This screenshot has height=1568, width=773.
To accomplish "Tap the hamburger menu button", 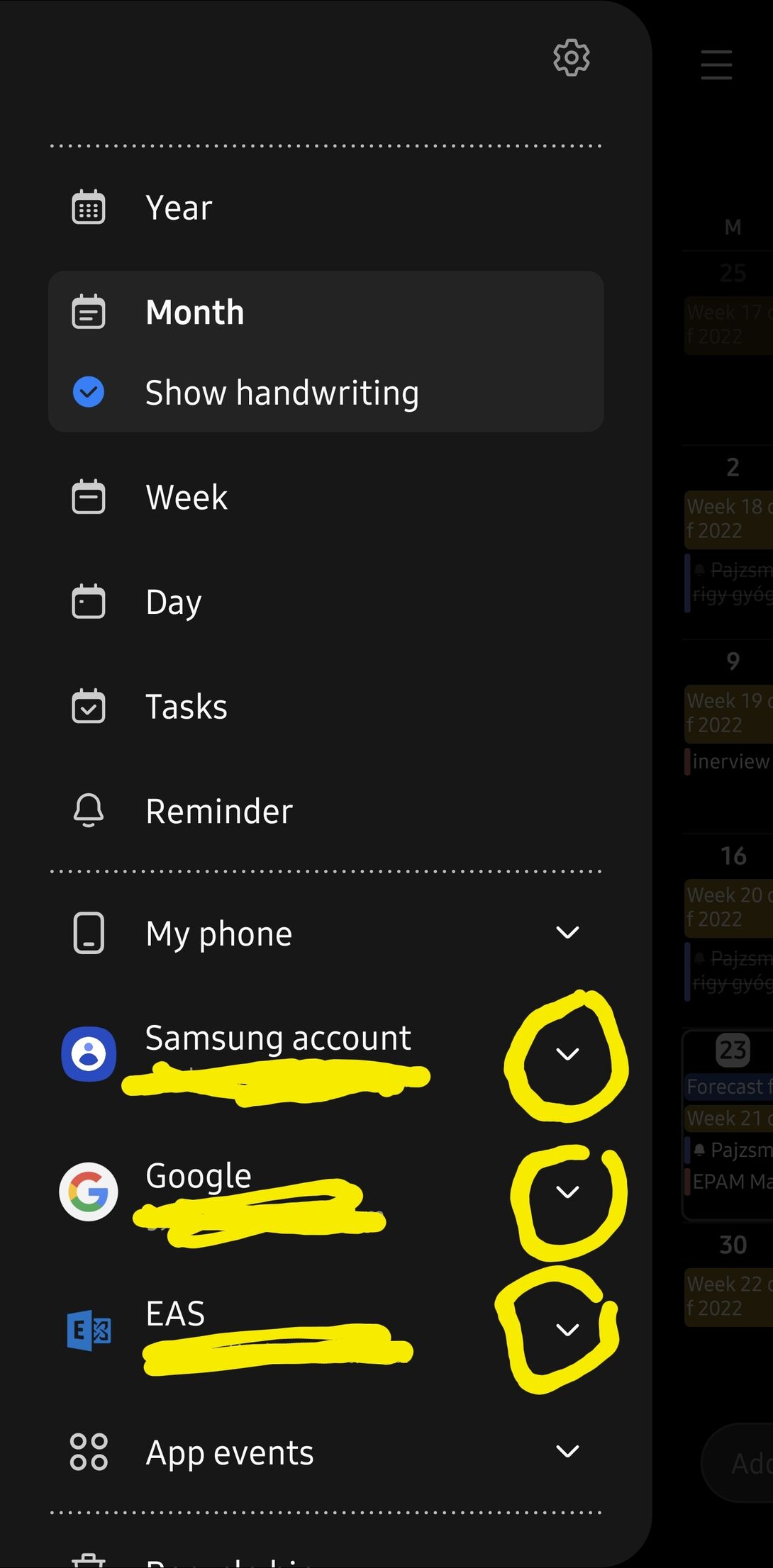I will (x=716, y=65).
